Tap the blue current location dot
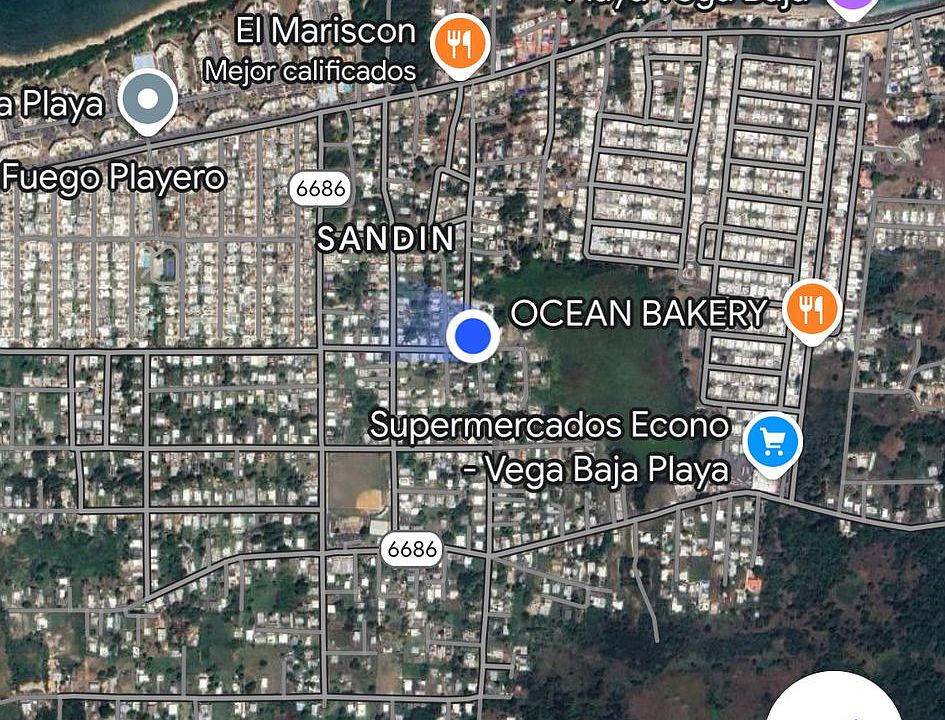This screenshot has width=945, height=720. pyautogui.click(x=471, y=335)
